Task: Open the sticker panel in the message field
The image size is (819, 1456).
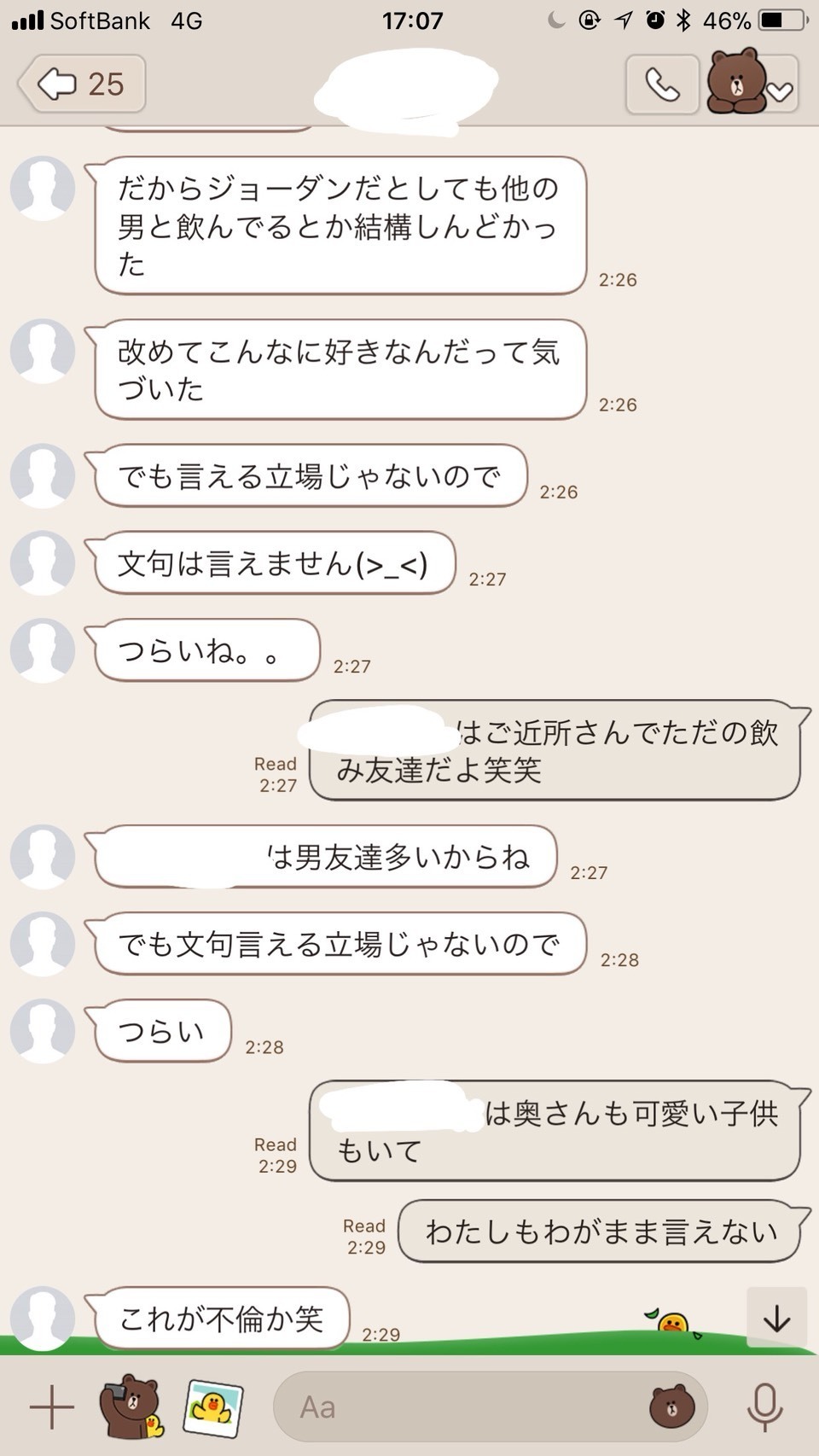Action: coord(672,1406)
